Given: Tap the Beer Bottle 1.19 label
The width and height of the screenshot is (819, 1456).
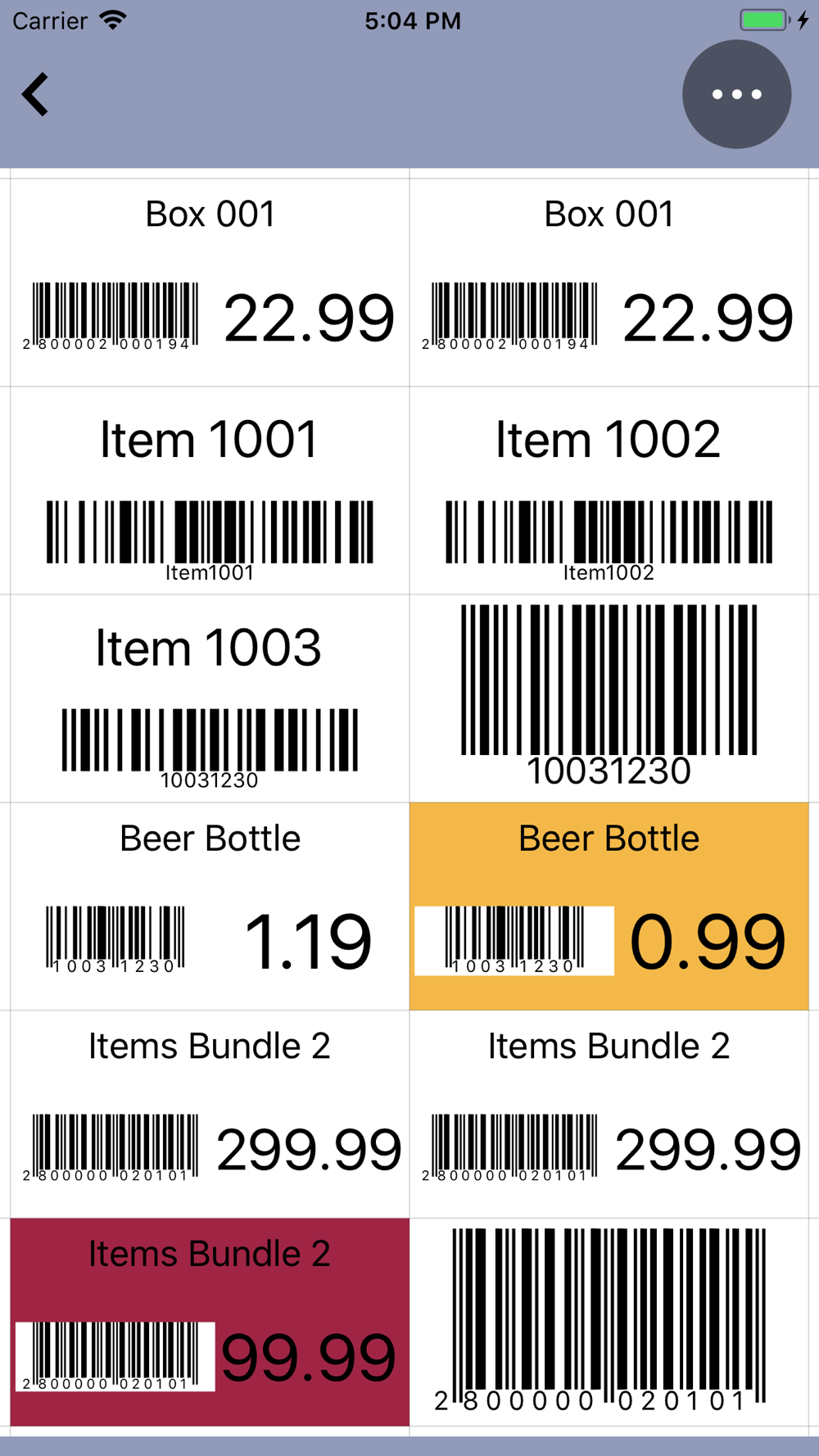Looking at the screenshot, I should [x=210, y=907].
